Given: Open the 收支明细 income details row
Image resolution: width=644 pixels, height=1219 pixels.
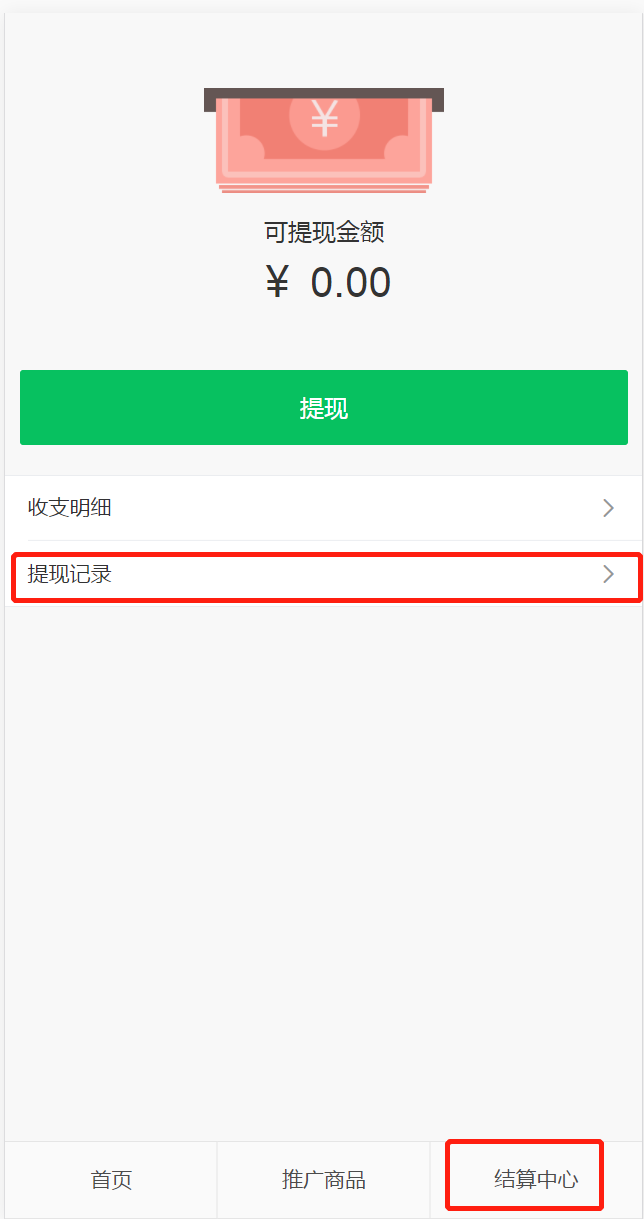Looking at the screenshot, I should [x=322, y=508].
